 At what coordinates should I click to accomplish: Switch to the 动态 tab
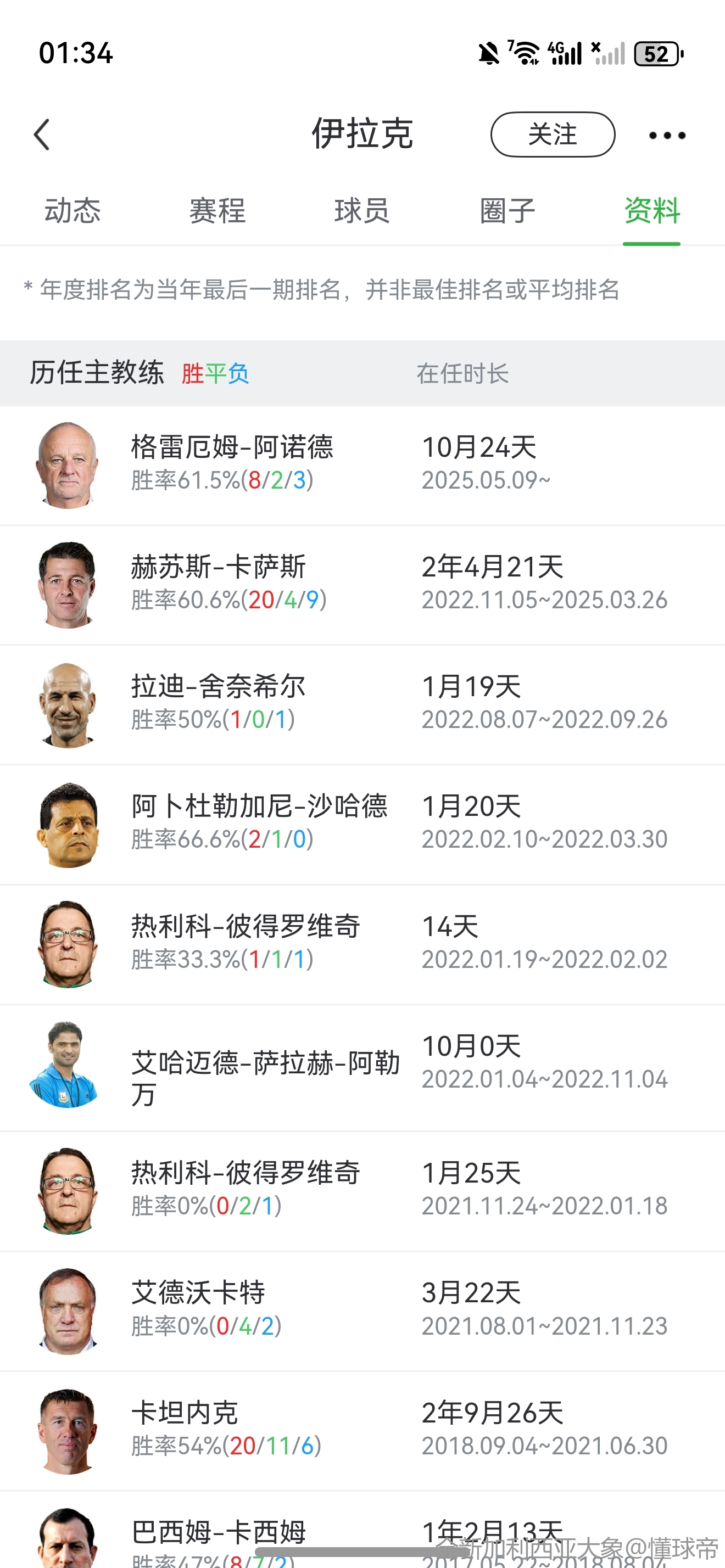(72, 211)
